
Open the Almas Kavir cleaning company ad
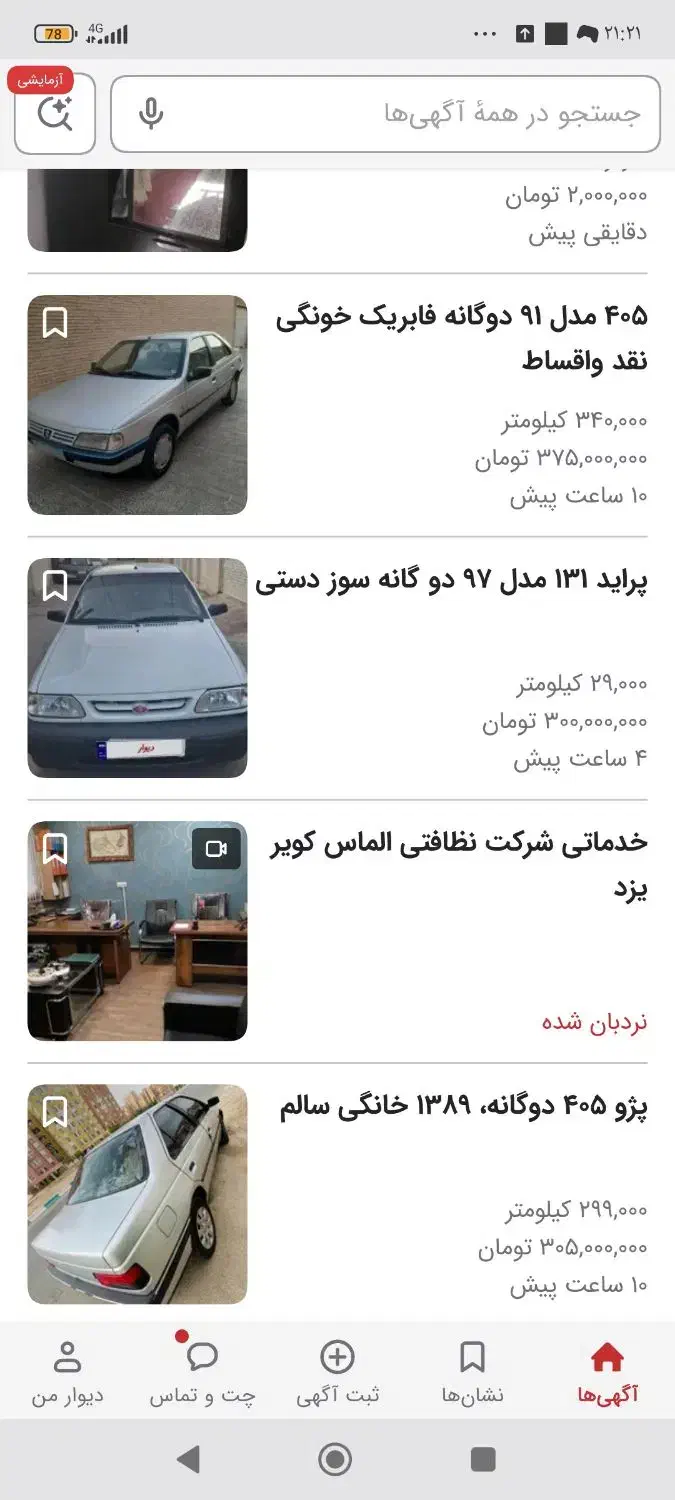click(x=458, y=864)
